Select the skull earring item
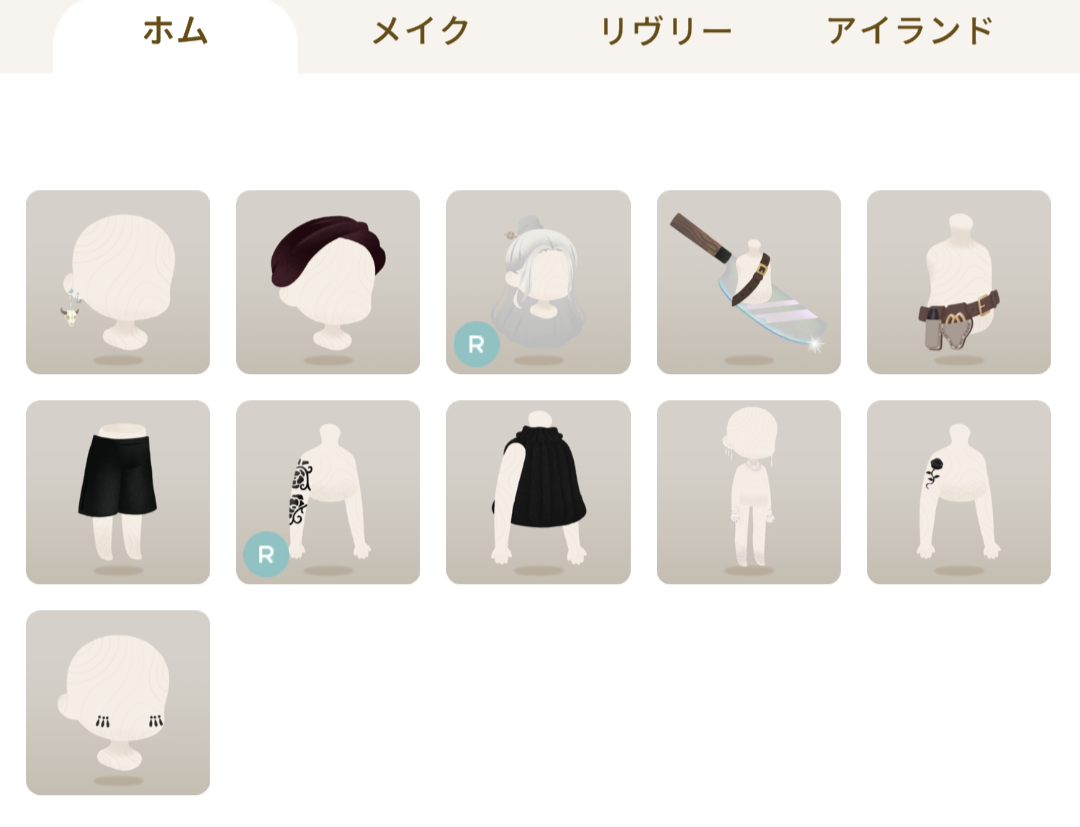This screenshot has width=1080, height=827. coord(118,282)
